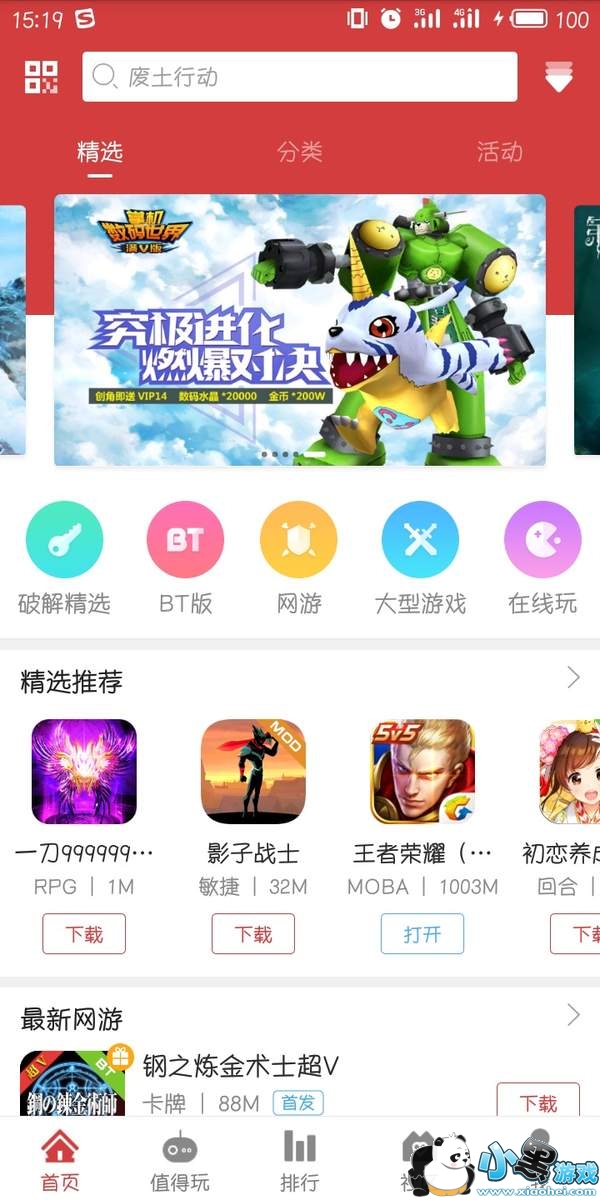
Task: Switch to the 活动 tab
Action: pyautogui.click(x=499, y=152)
